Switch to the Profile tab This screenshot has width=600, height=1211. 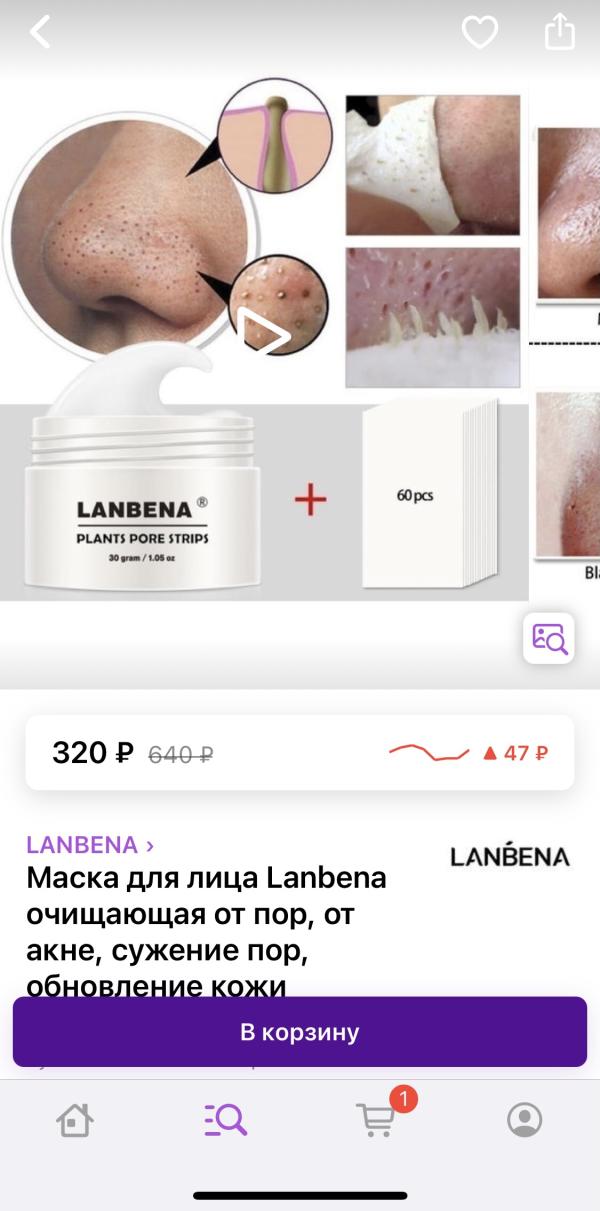coord(524,1120)
